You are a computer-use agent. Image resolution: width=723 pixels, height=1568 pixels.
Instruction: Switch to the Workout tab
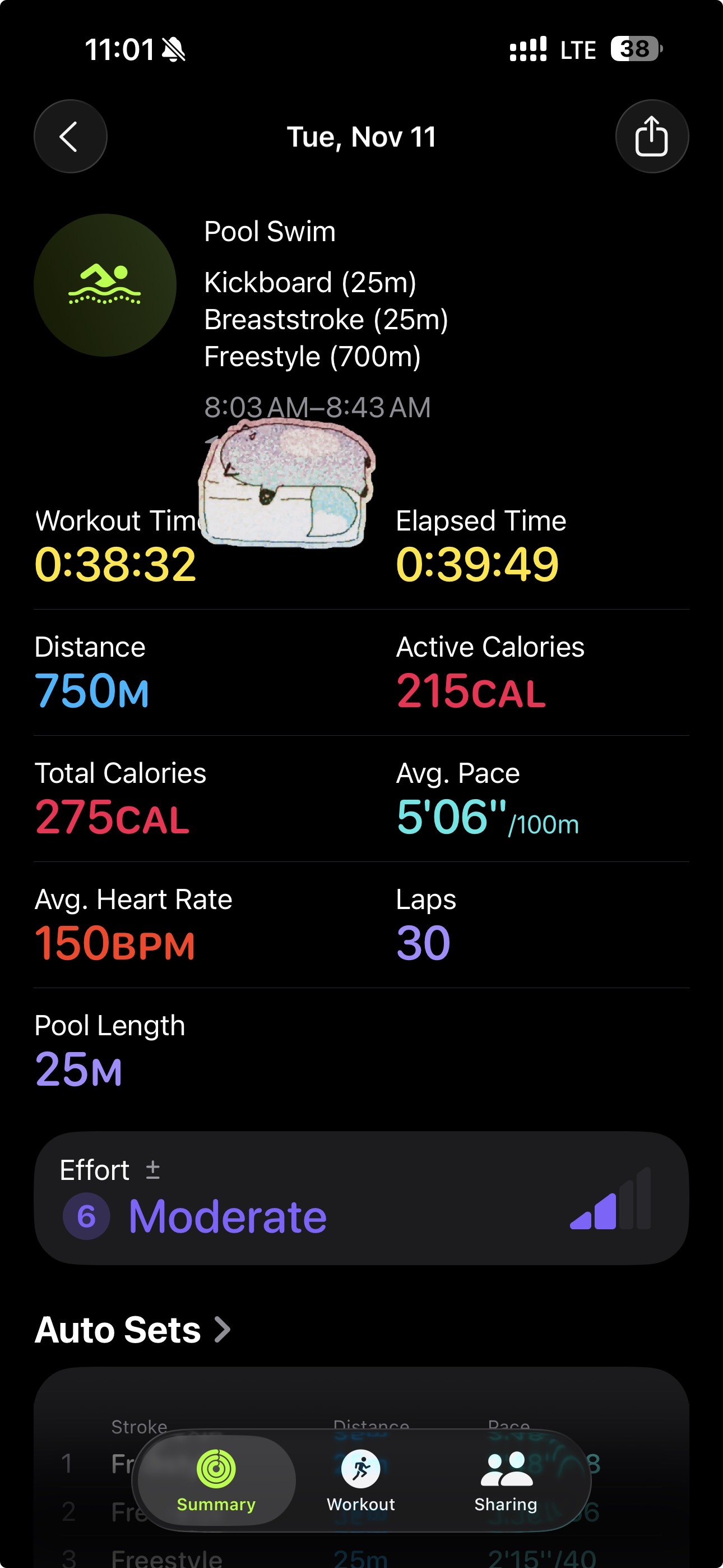[361, 1481]
